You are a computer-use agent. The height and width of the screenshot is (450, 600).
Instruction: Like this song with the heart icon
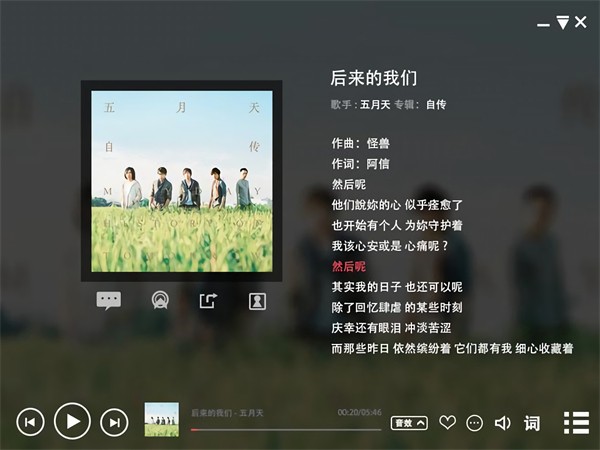447,423
